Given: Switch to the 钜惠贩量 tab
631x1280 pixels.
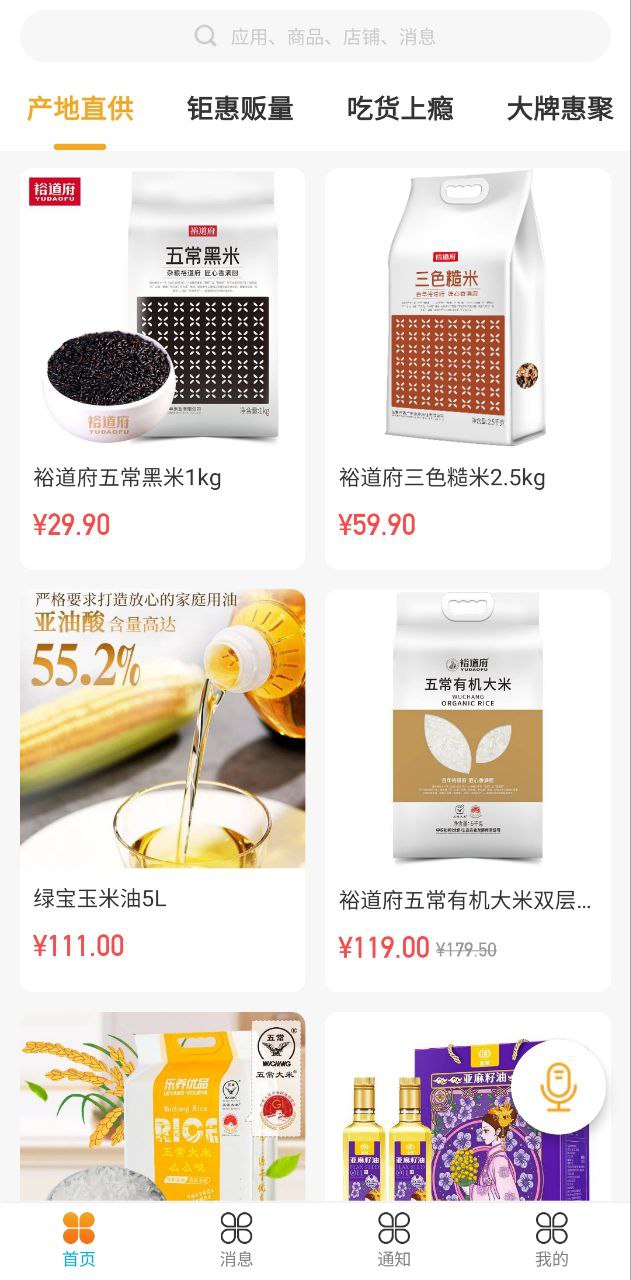Looking at the screenshot, I should pyautogui.click(x=240, y=109).
